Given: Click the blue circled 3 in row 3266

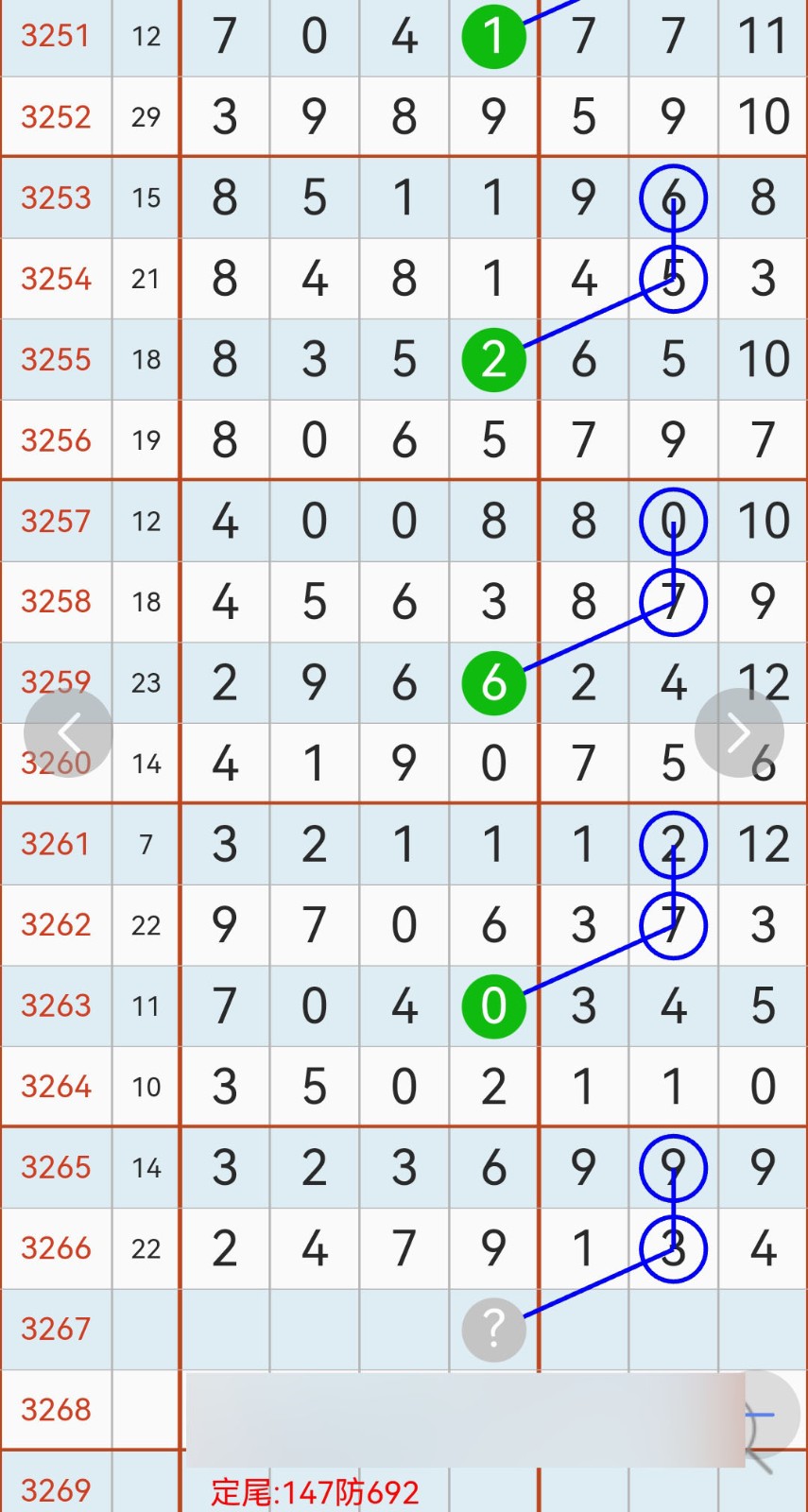Looking at the screenshot, I should point(673,1248).
